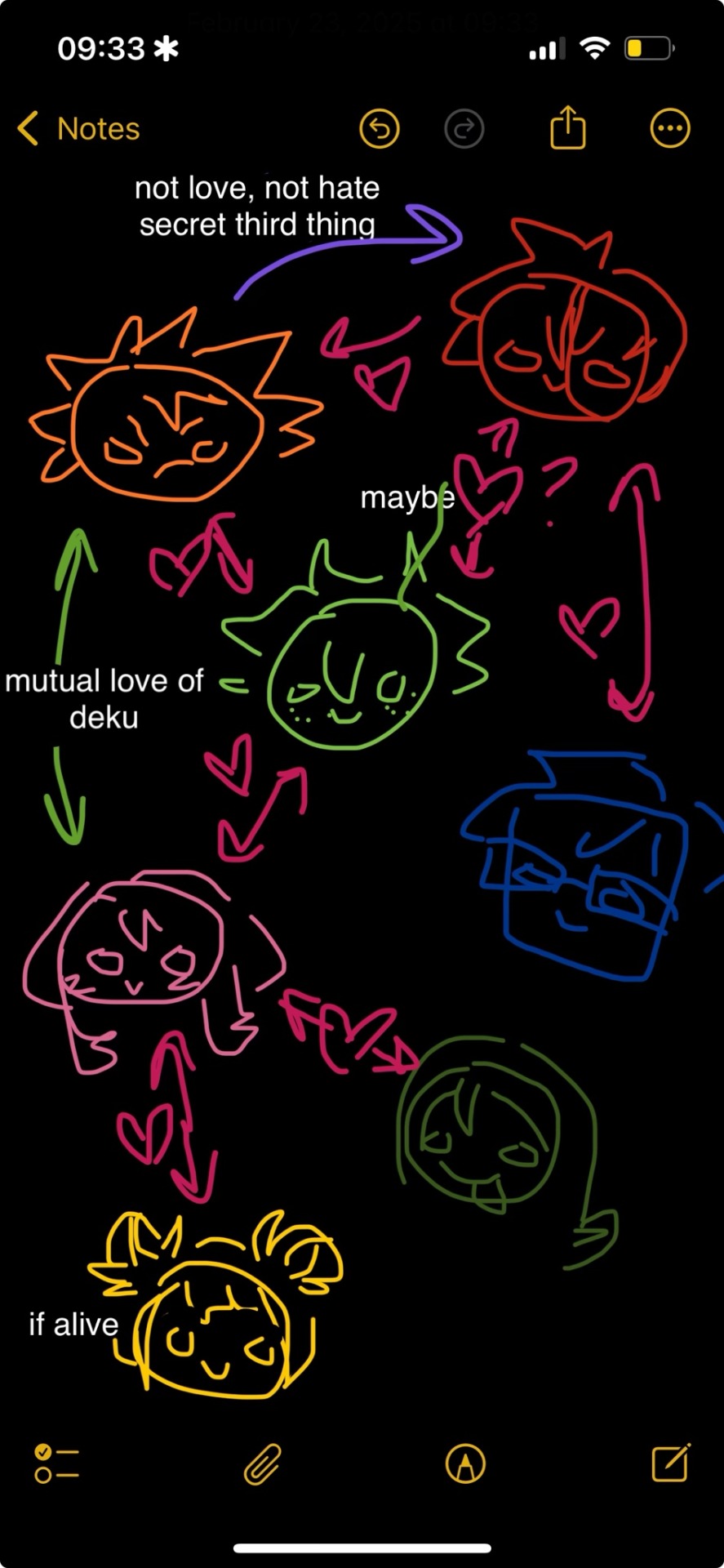Open the more options menu
This screenshot has width=724, height=1568.
670,128
